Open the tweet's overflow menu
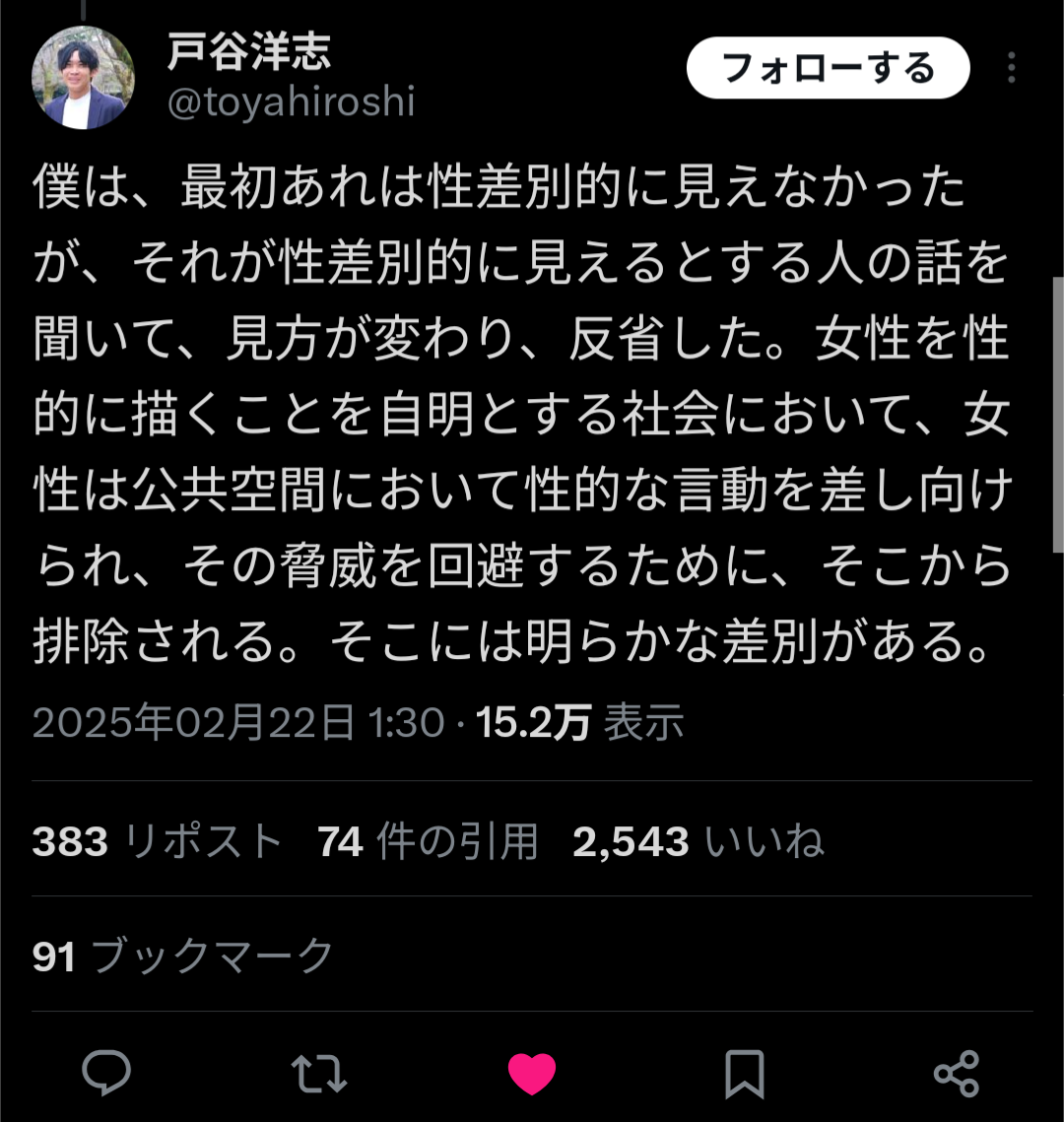1064x1122 pixels. (1011, 68)
